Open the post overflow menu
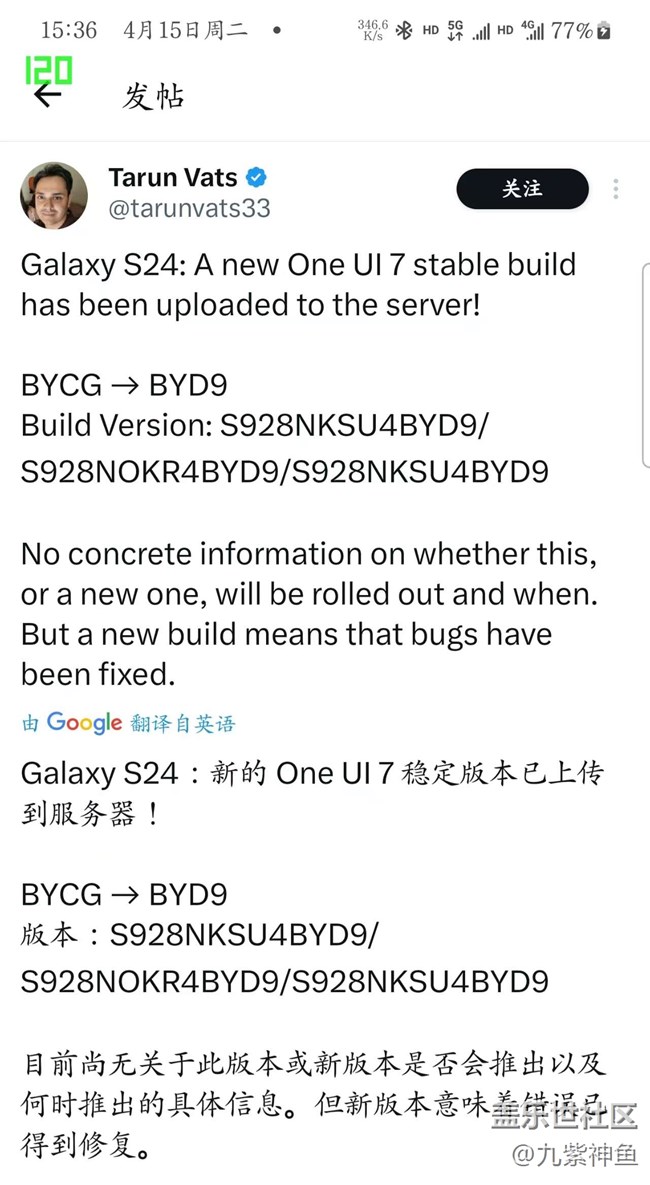650x1185 pixels. click(616, 189)
